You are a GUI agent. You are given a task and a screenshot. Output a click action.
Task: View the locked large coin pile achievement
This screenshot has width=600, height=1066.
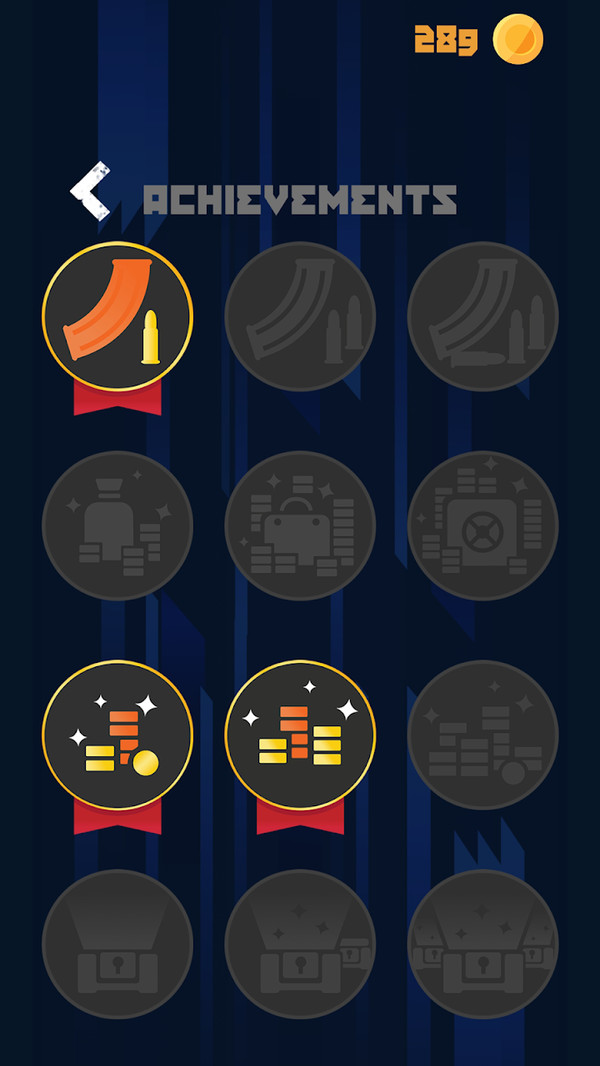483,735
